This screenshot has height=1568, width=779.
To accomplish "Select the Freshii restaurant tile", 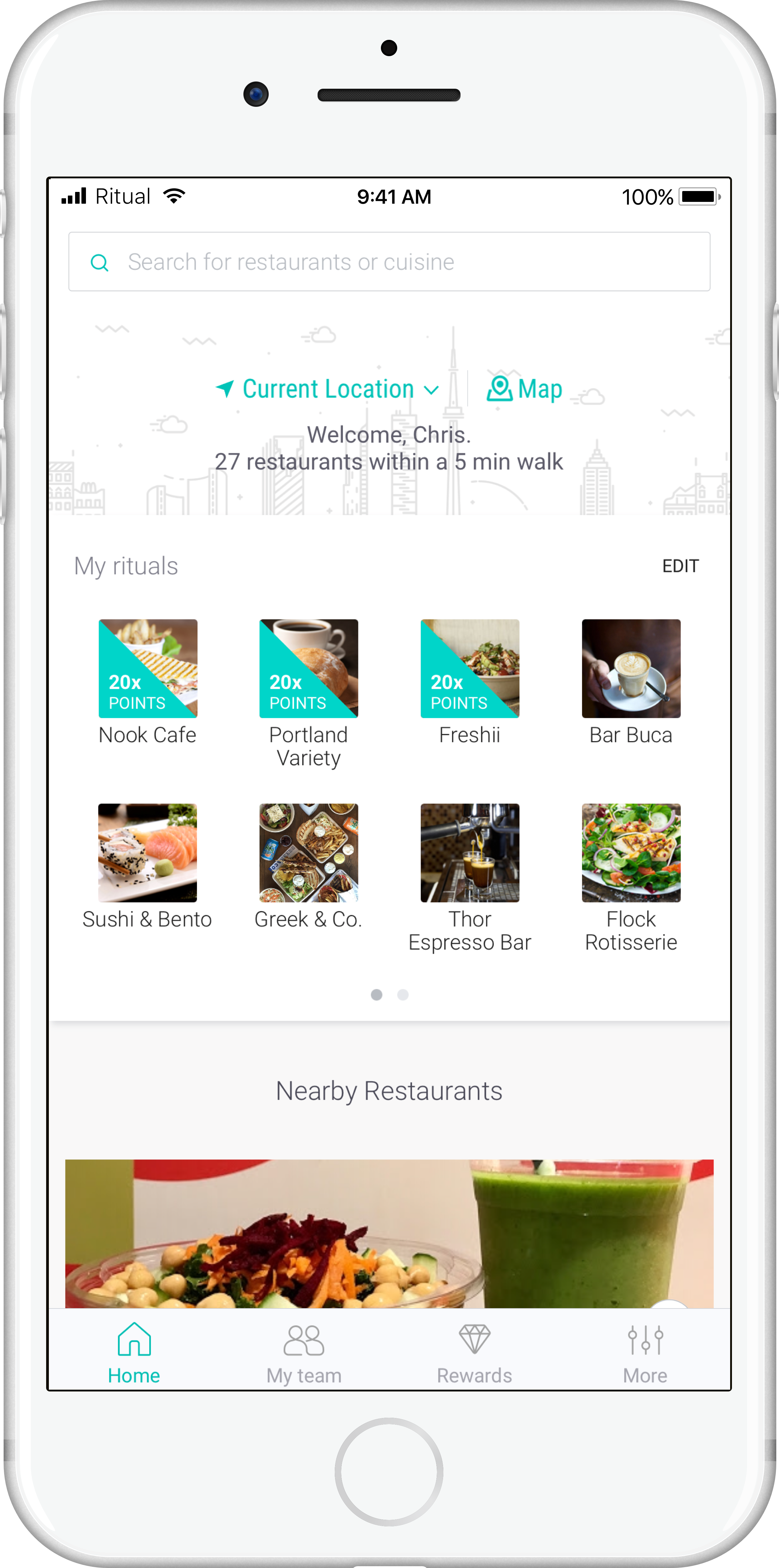I will tap(470, 682).
